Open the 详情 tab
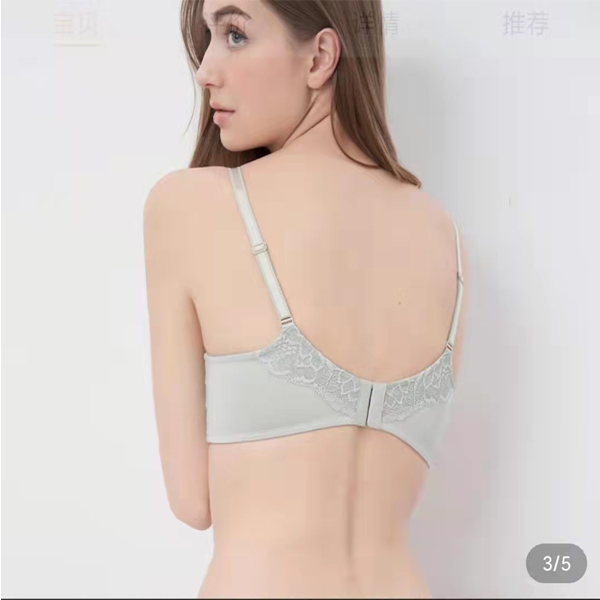Screen dimensions: 600x600 pos(377,24)
